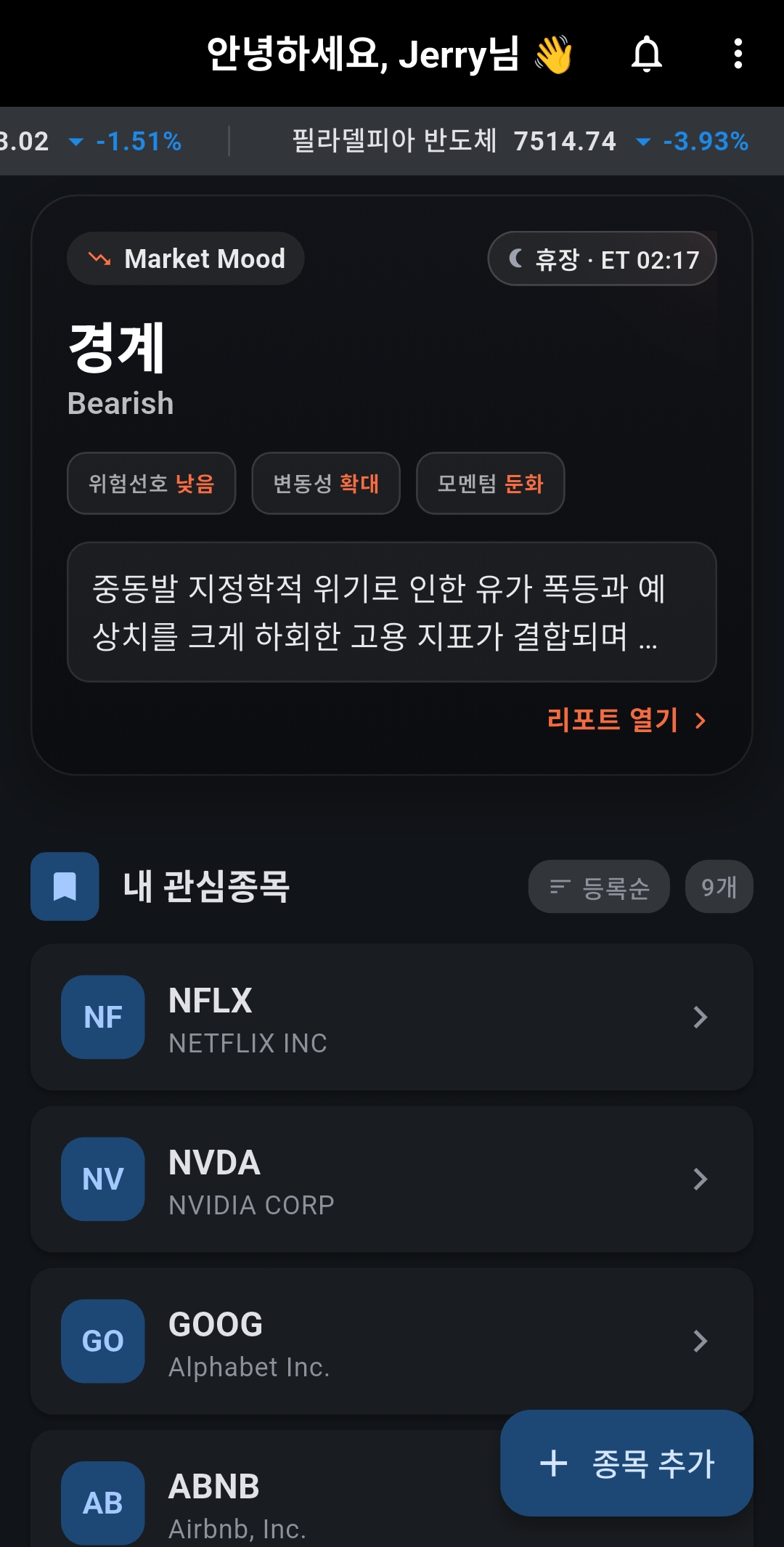Image resolution: width=784 pixels, height=1547 pixels.
Task: Toggle the 모멘텀 둔화 tag
Action: pyautogui.click(x=490, y=484)
